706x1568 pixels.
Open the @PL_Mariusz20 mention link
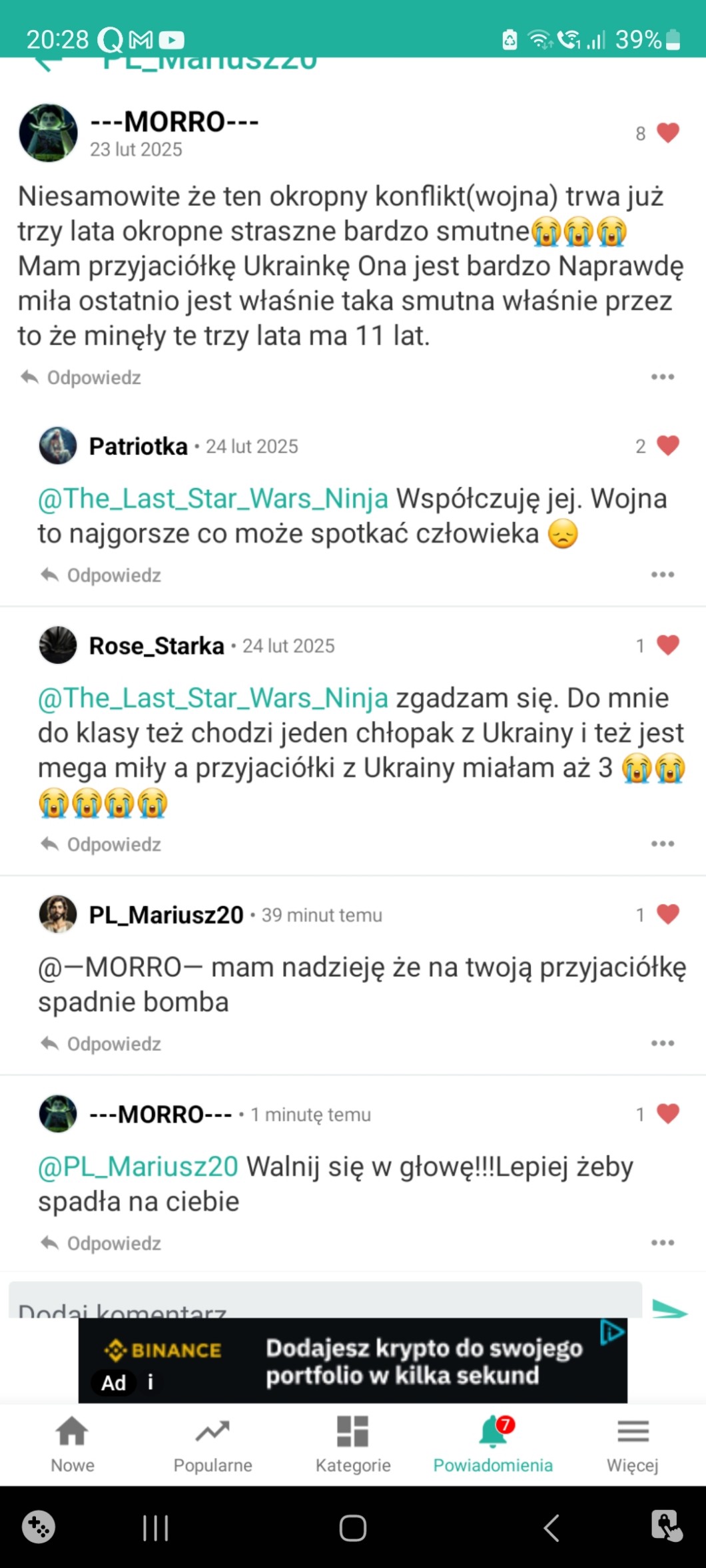tap(138, 1167)
